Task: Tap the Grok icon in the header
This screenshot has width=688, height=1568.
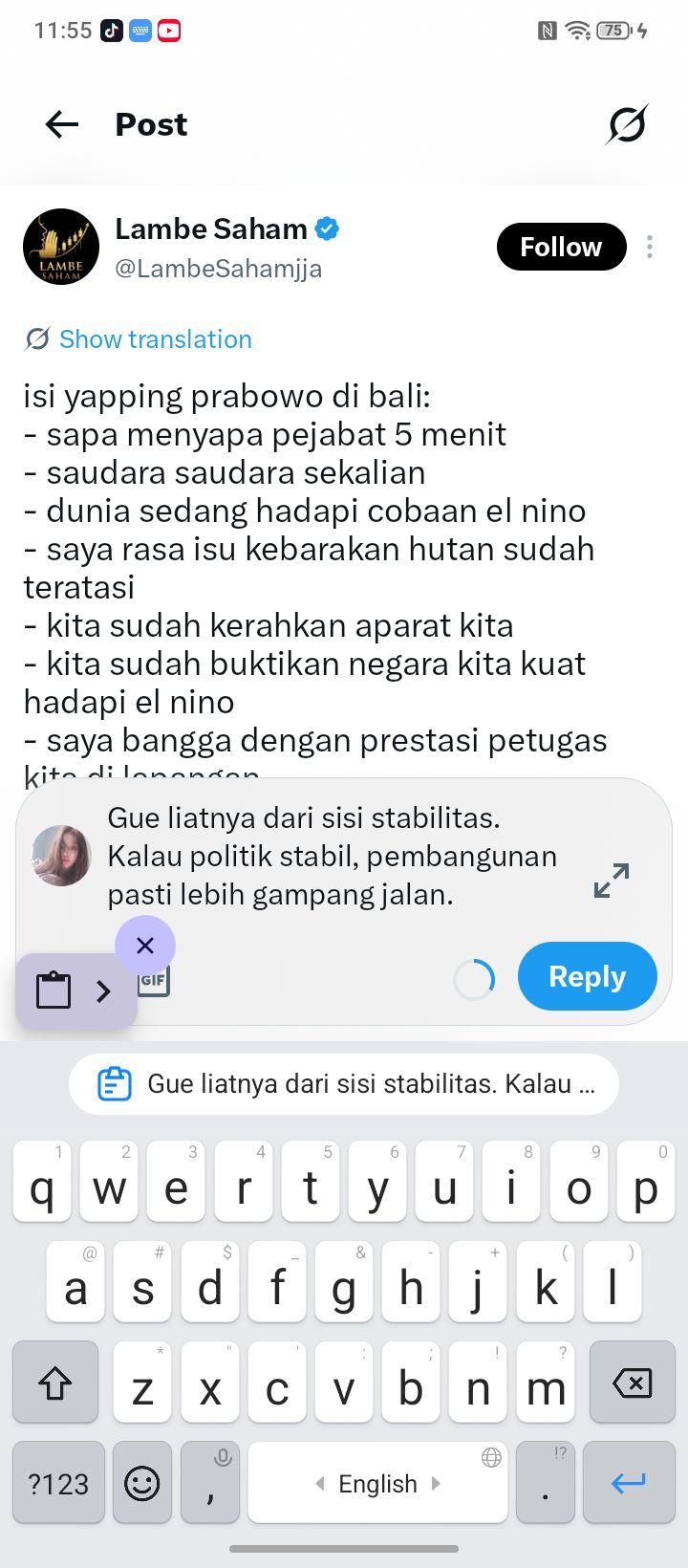Action: 627,124
